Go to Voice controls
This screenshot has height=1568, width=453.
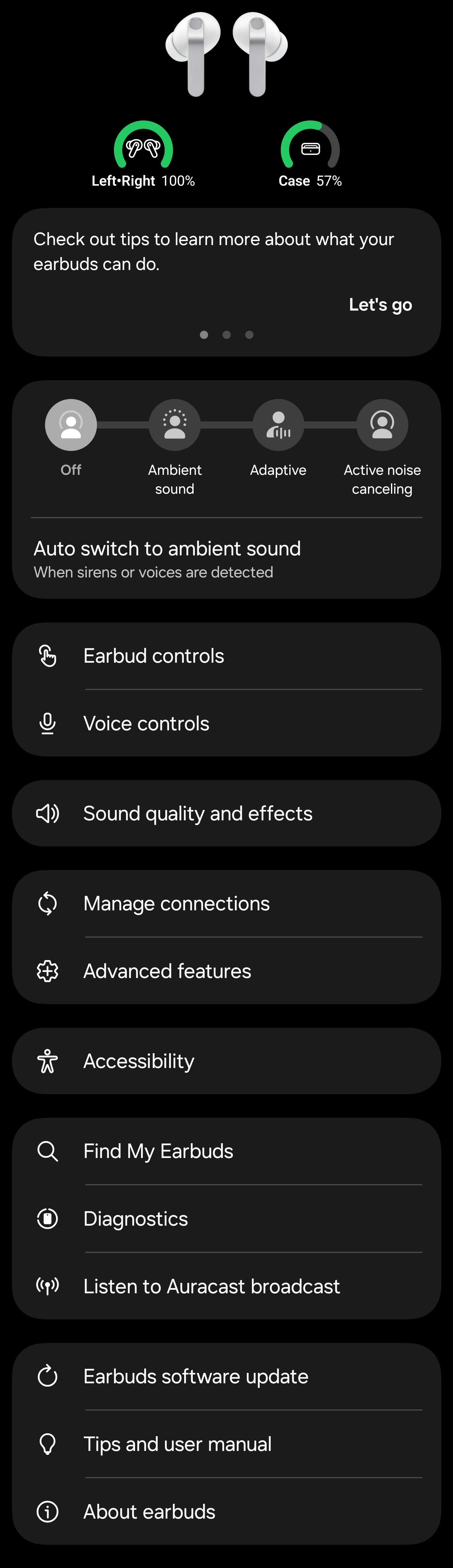pyautogui.click(x=227, y=724)
